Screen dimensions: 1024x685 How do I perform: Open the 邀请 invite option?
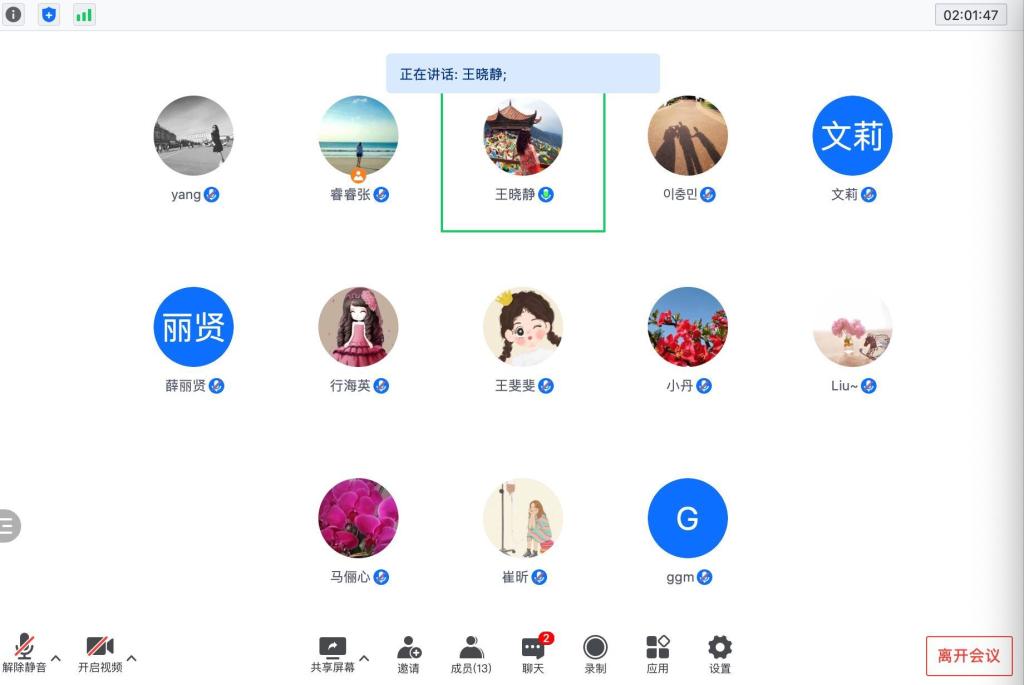tap(408, 653)
